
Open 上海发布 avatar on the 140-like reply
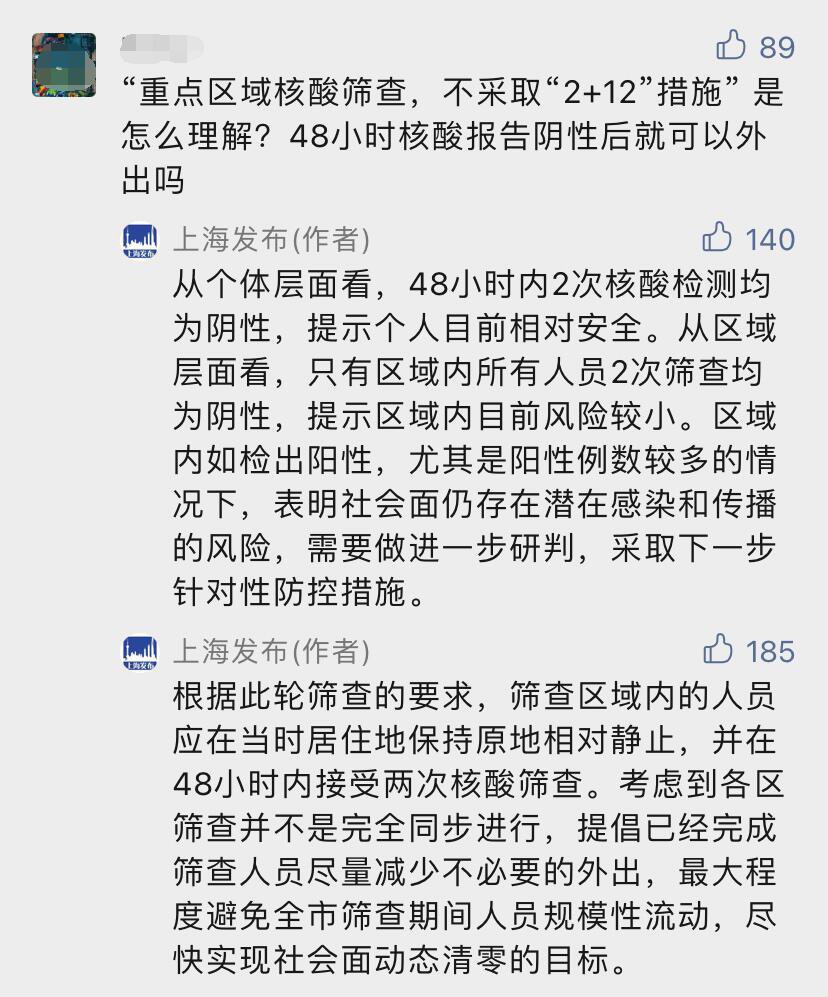(140, 241)
